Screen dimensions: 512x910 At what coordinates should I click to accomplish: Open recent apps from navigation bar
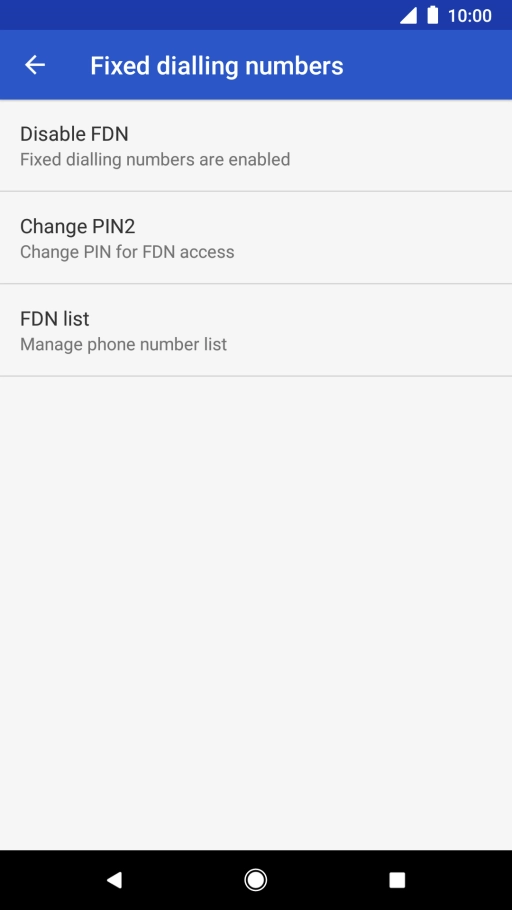click(397, 880)
